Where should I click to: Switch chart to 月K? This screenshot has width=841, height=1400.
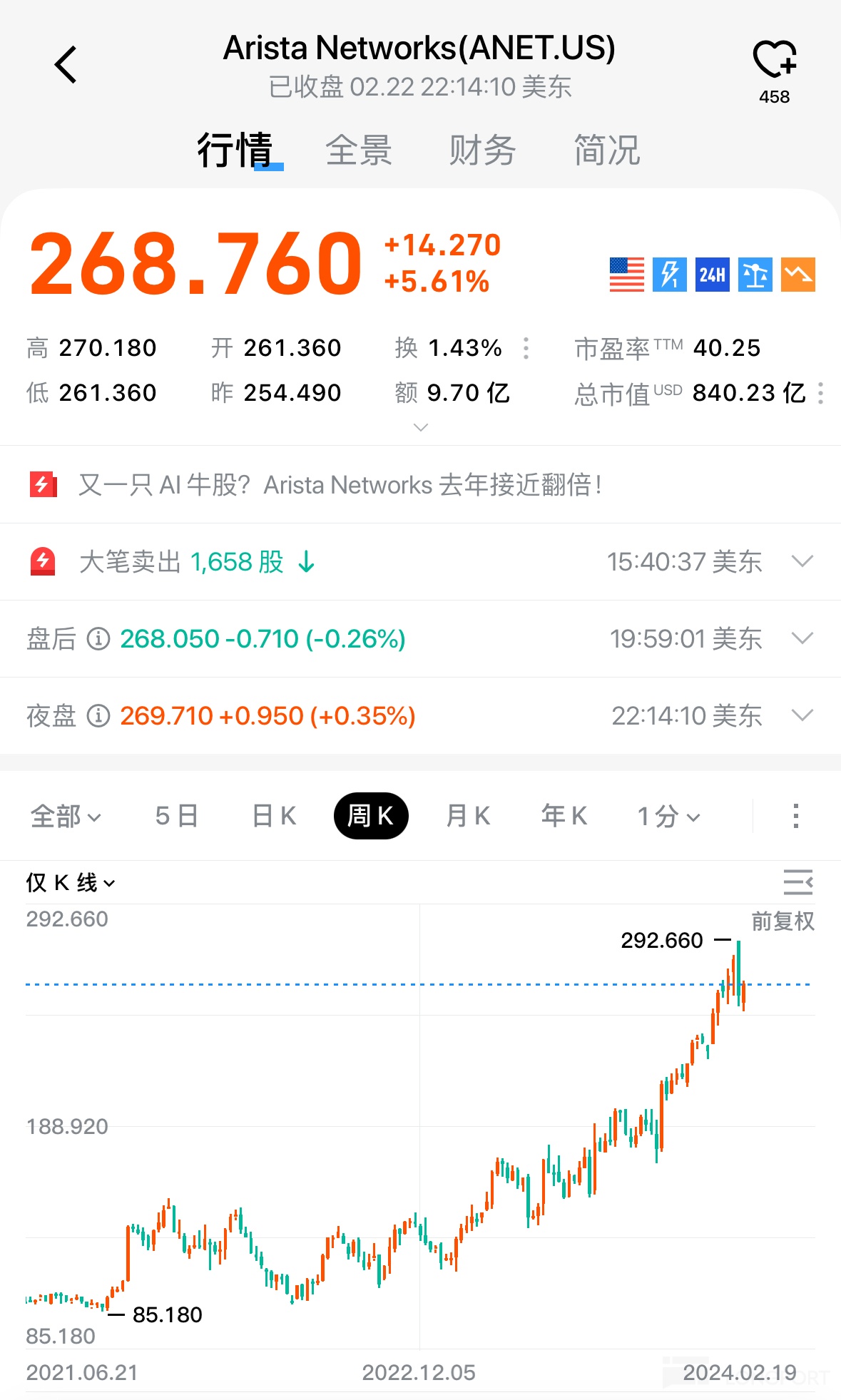[468, 816]
